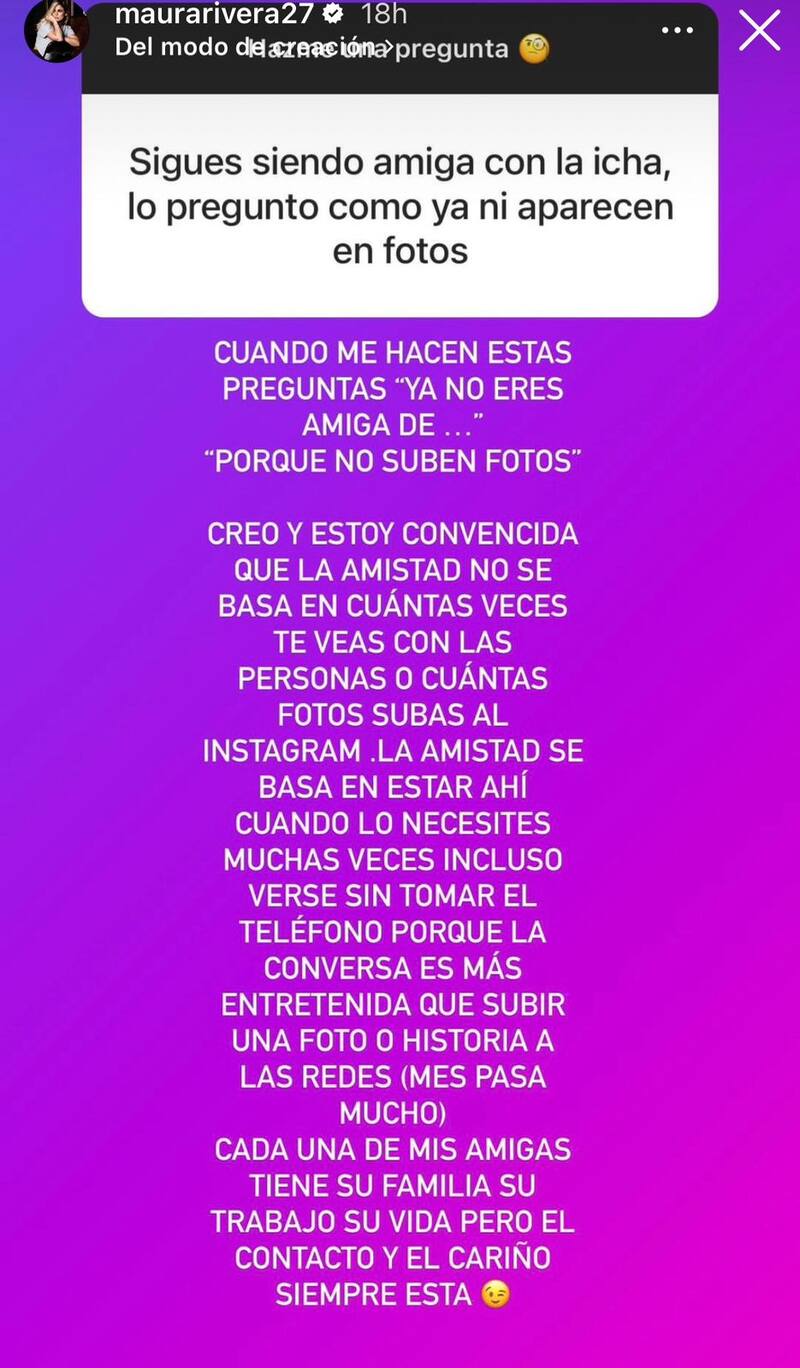The width and height of the screenshot is (800, 1368).
Task: Close the story with the X
Action: pyautogui.click(x=759, y=30)
